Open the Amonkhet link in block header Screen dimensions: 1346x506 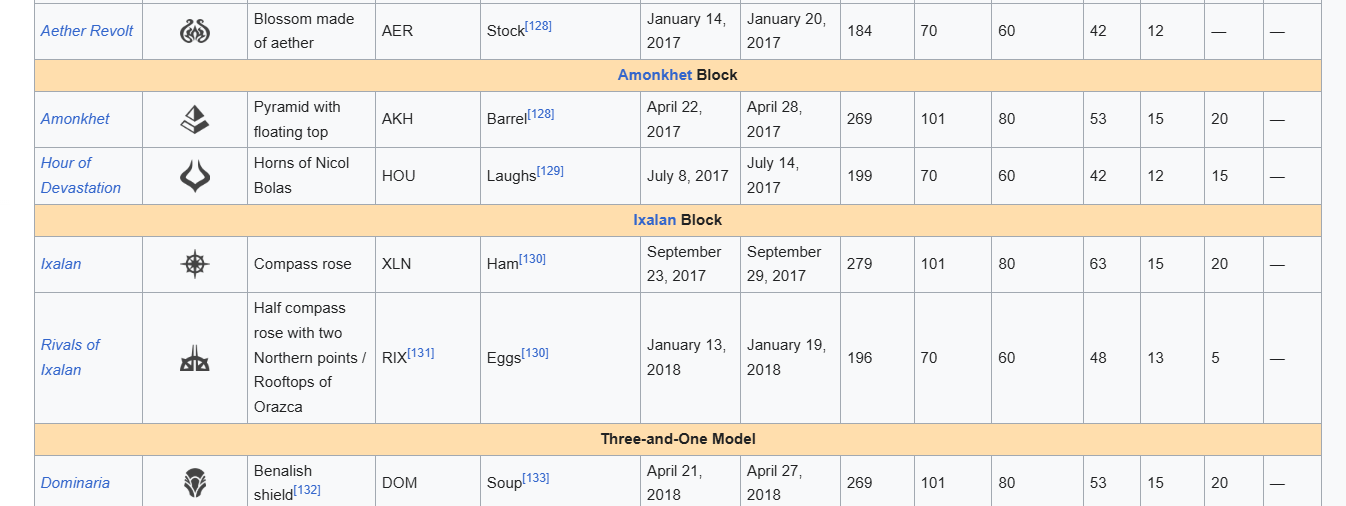coord(655,75)
